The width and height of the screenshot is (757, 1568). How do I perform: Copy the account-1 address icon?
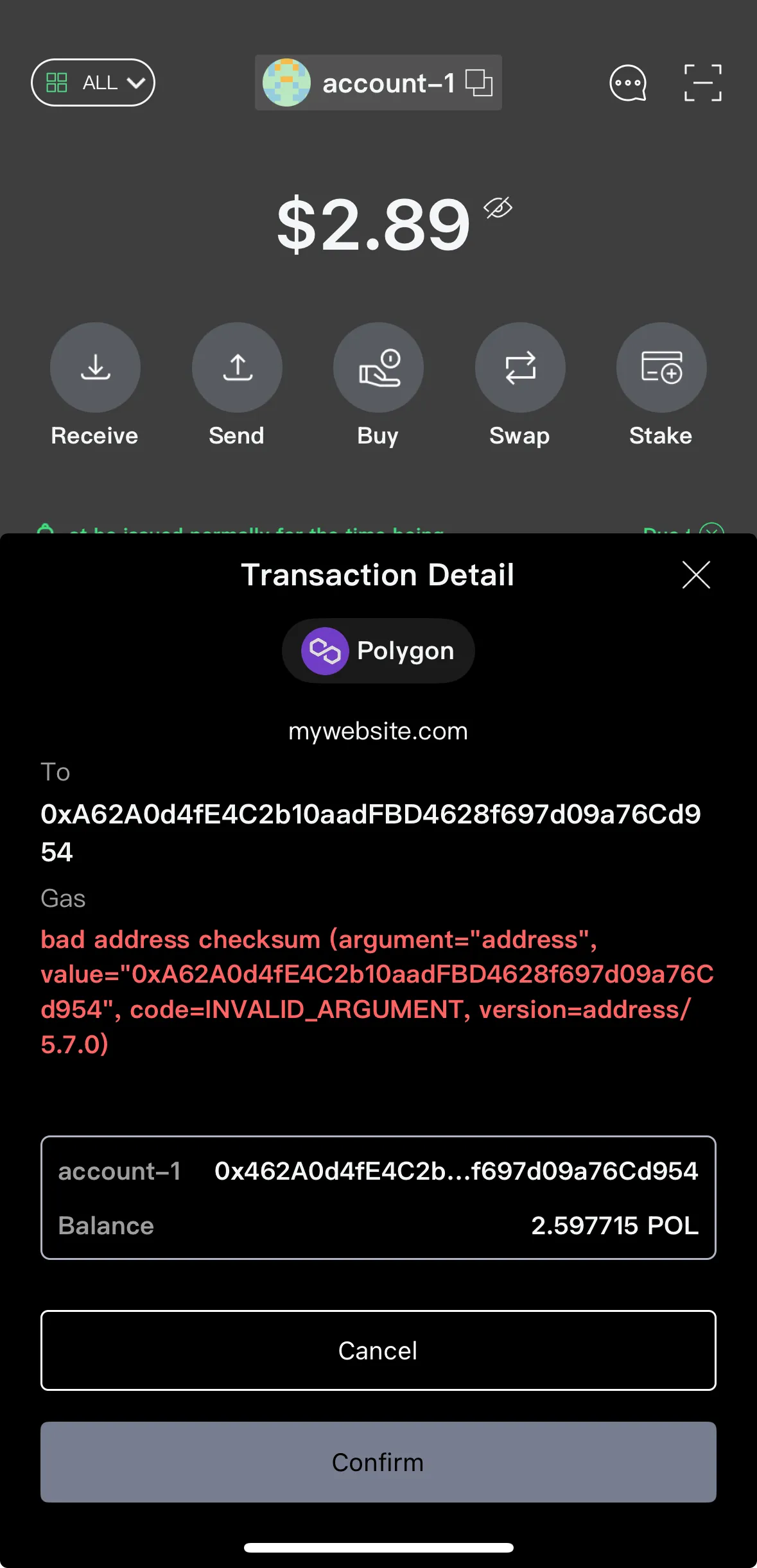pos(478,83)
